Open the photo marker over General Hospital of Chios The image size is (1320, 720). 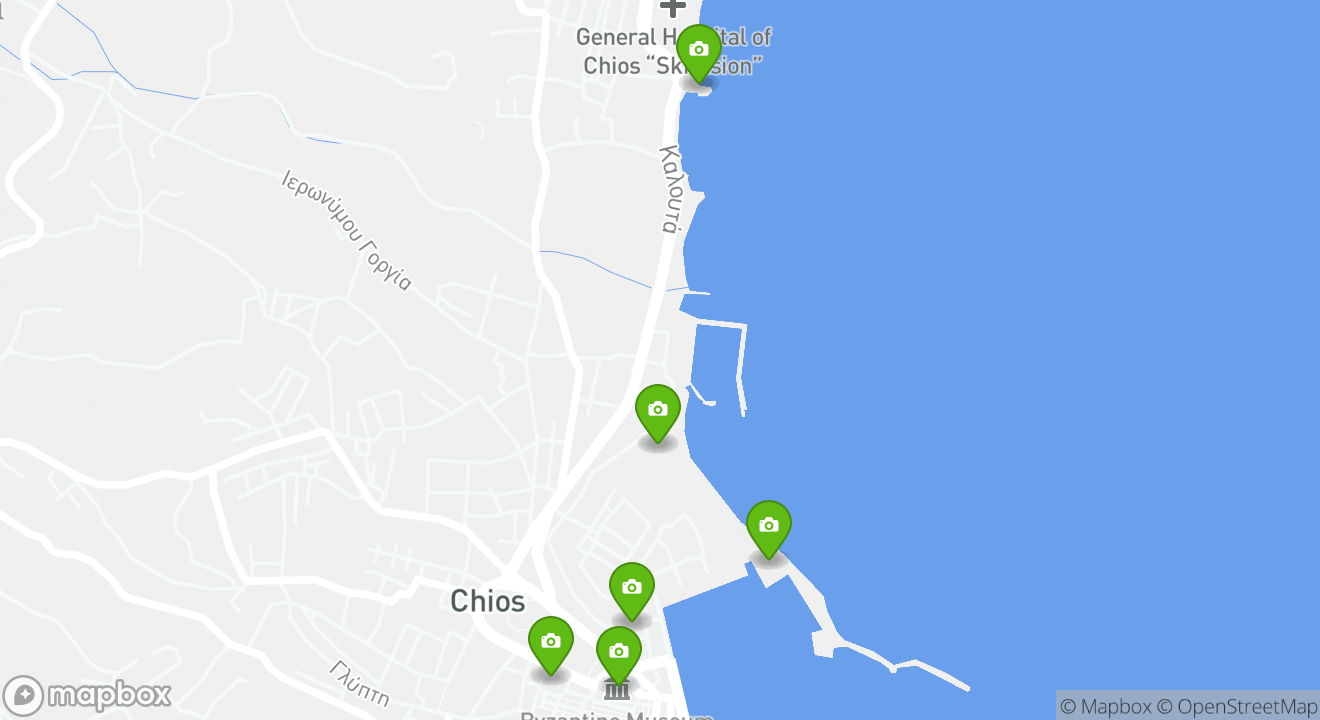pyautogui.click(x=698, y=50)
